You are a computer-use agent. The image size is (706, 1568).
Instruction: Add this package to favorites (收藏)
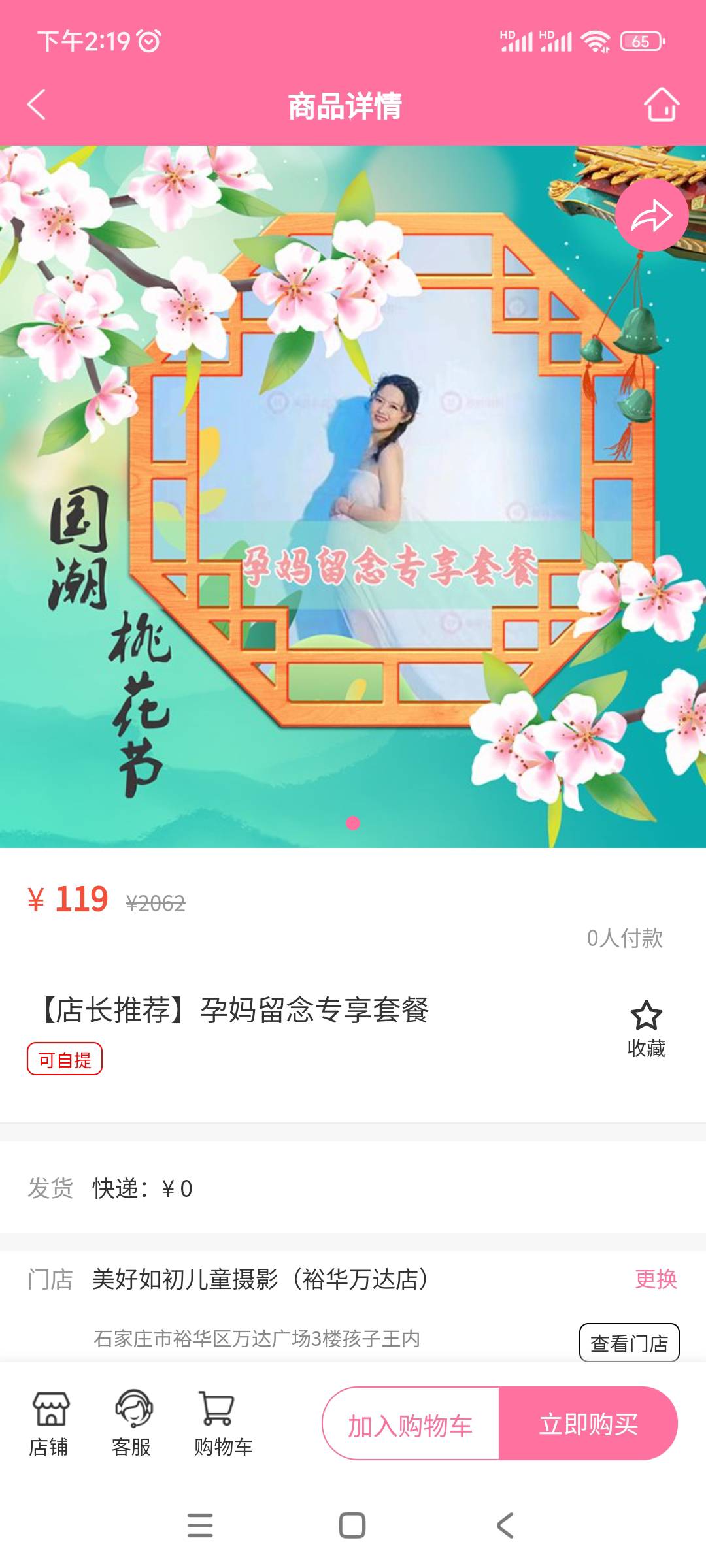click(x=646, y=1028)
